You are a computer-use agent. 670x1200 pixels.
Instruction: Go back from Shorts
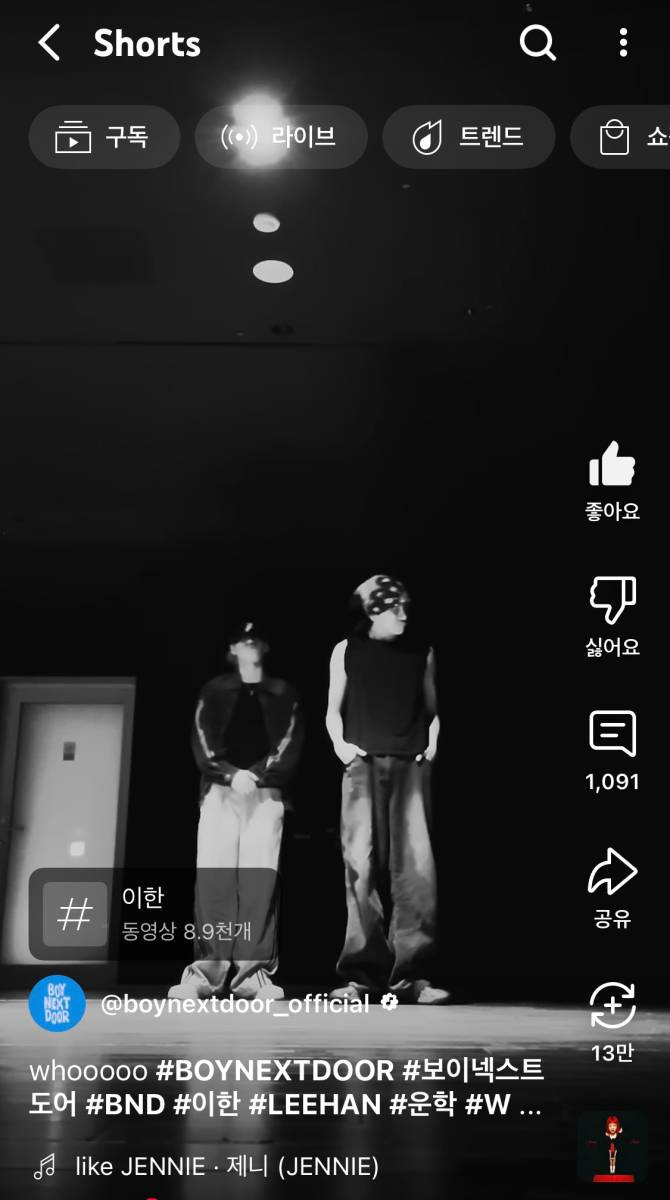(x=49, y=43)
